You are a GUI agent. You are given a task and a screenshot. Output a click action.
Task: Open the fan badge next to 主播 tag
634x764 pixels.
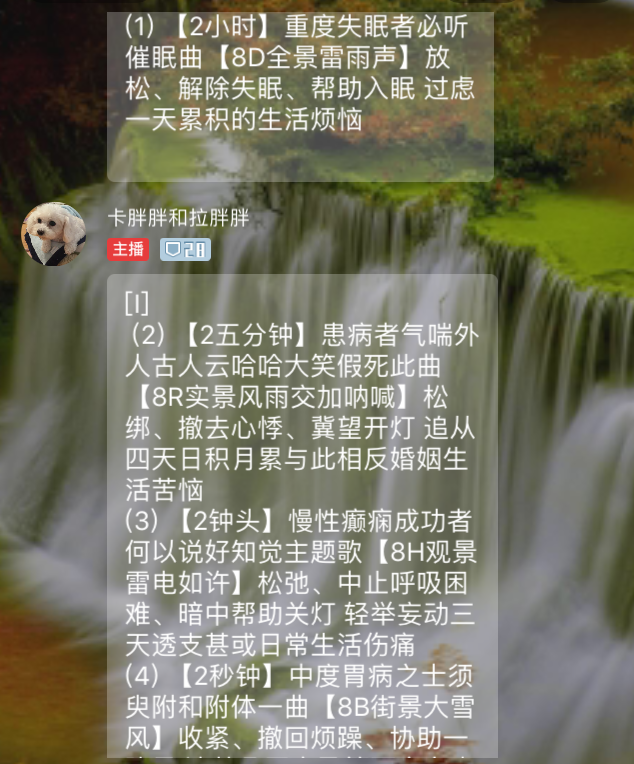(185, 249)
